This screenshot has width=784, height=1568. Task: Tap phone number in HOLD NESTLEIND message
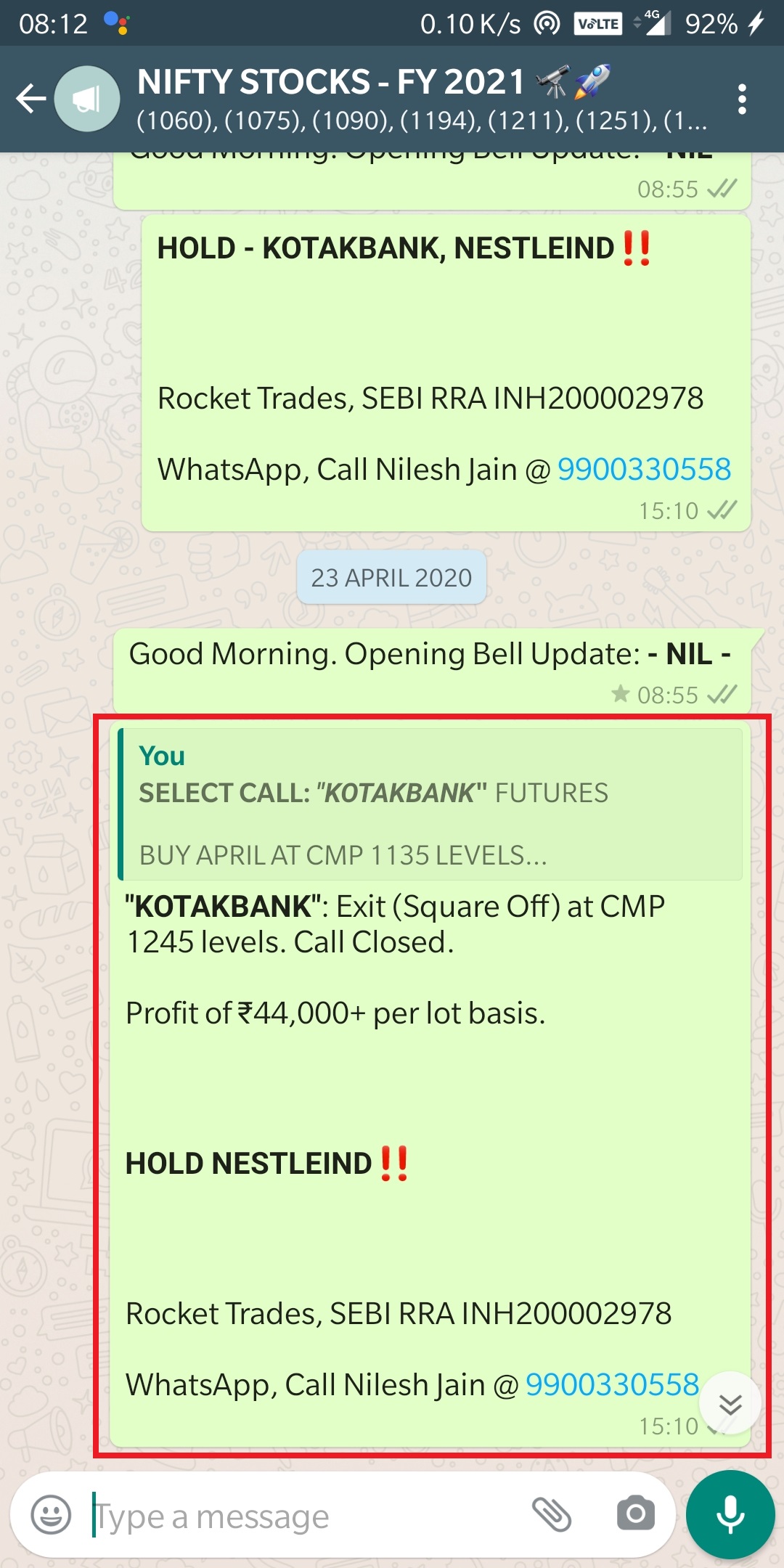pyautogui.click(x=611, y=1385)
